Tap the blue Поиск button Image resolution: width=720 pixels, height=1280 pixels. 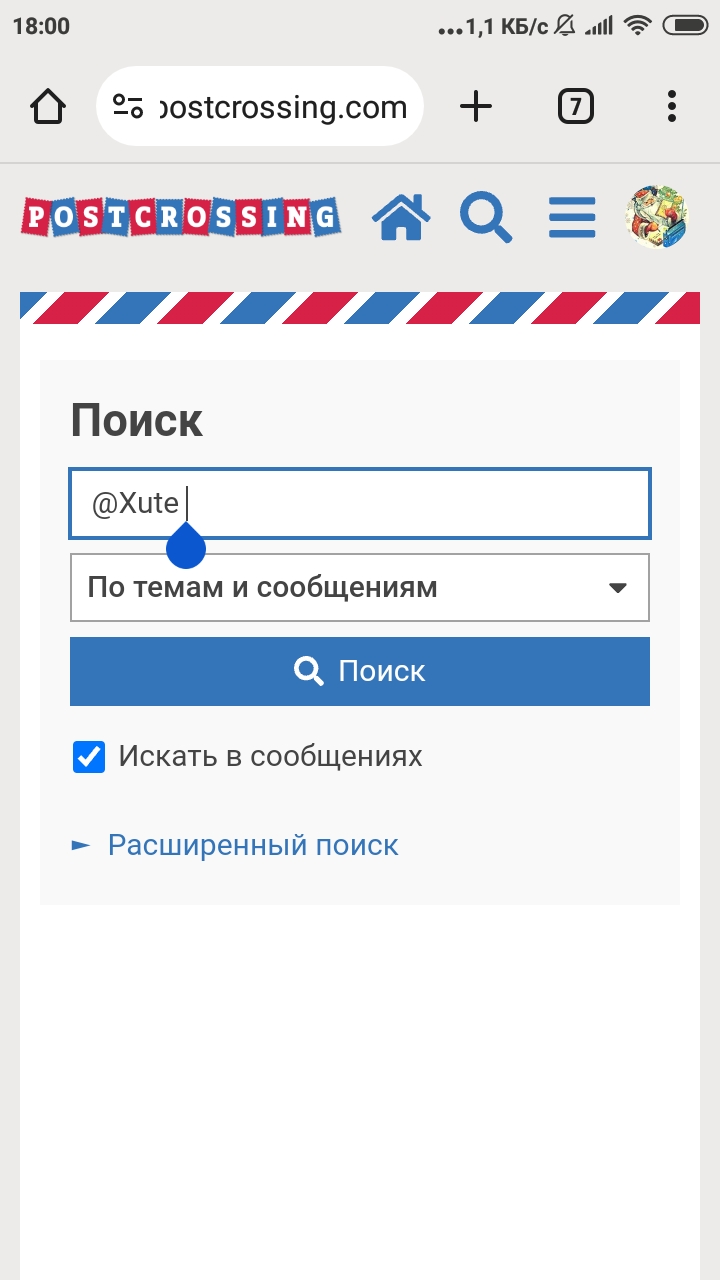[x=360, y=671]
